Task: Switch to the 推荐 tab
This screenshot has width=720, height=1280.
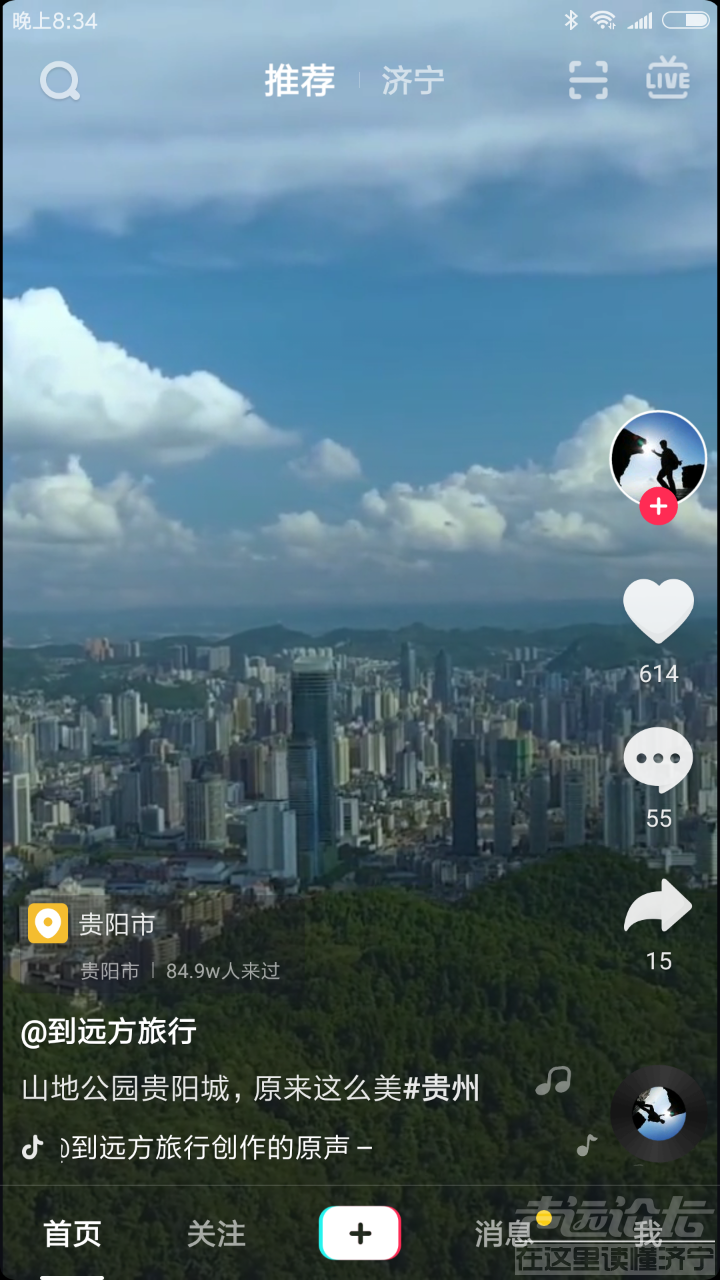Action: tap(299, 81)
